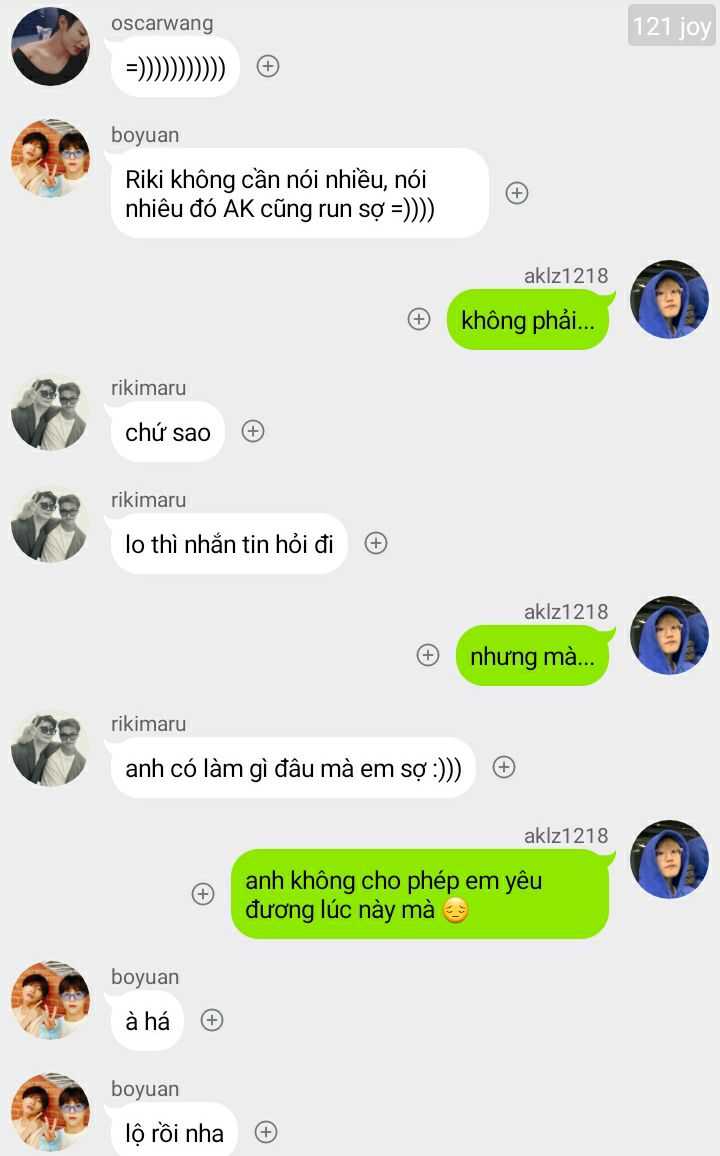The image size is (720, 1156).
Task: Add reaction to "Riki không cần nói nhiều" message
Action: 517,193
